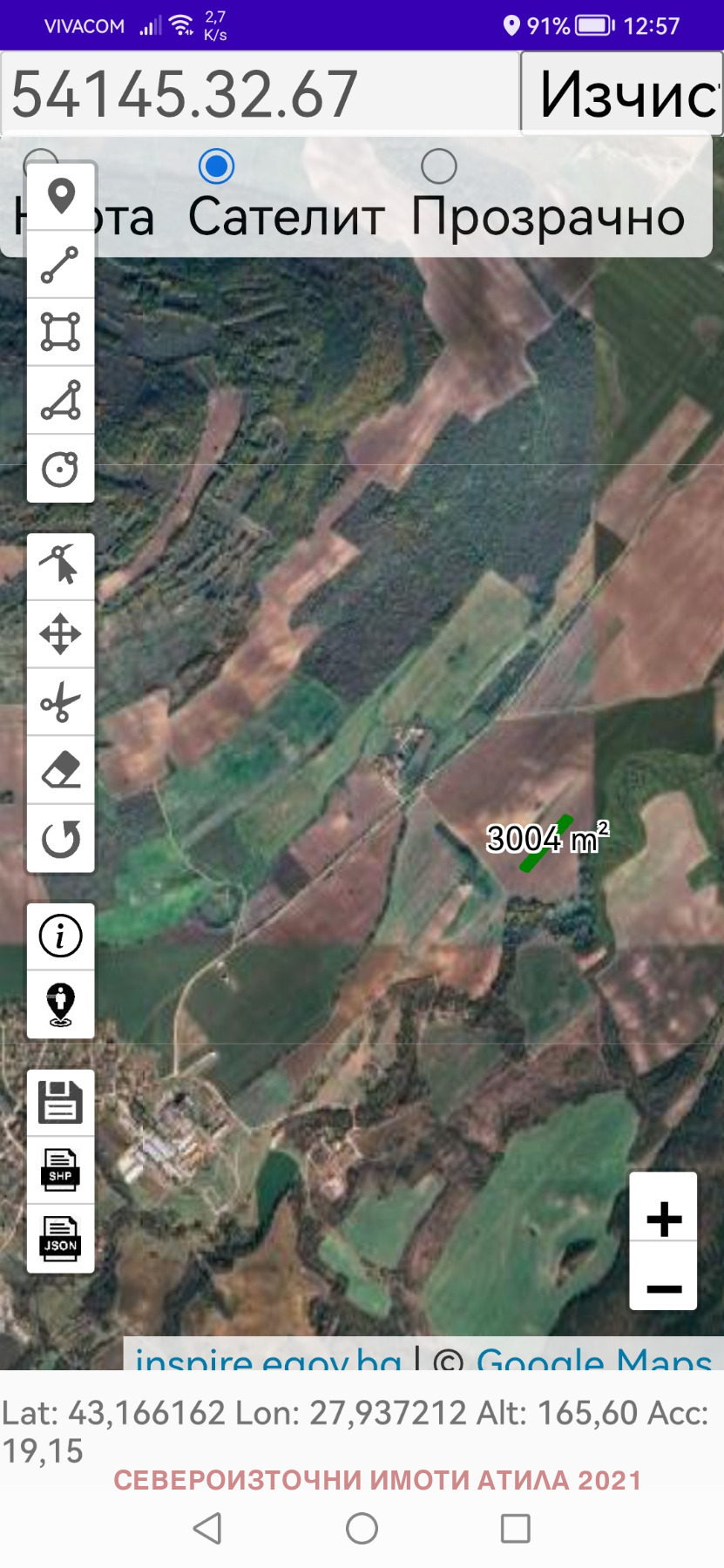
Task: Choose the angle measuring tool
Action: pyautogui.click(x=61, y=400)
